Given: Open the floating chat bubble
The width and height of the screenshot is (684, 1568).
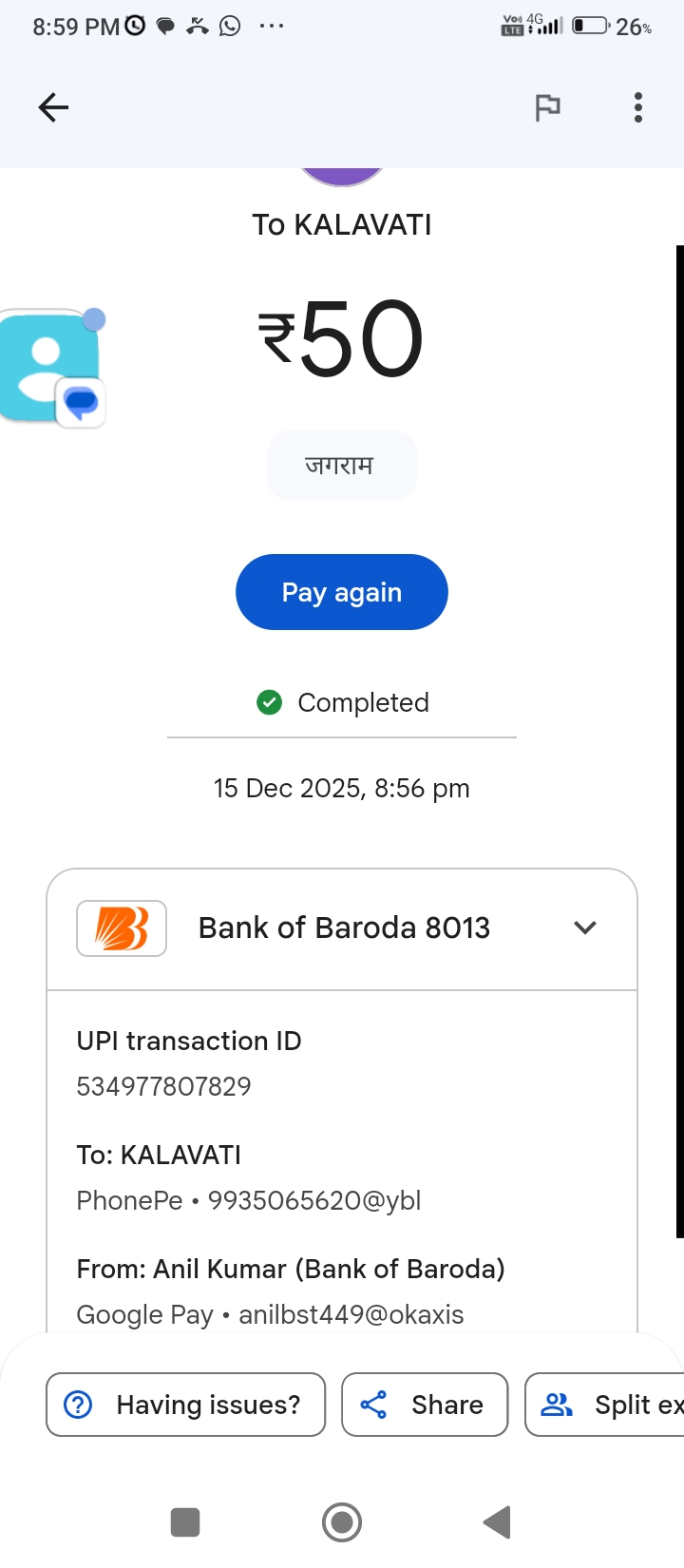Looking at the screenshot, I should pos(52,366).
